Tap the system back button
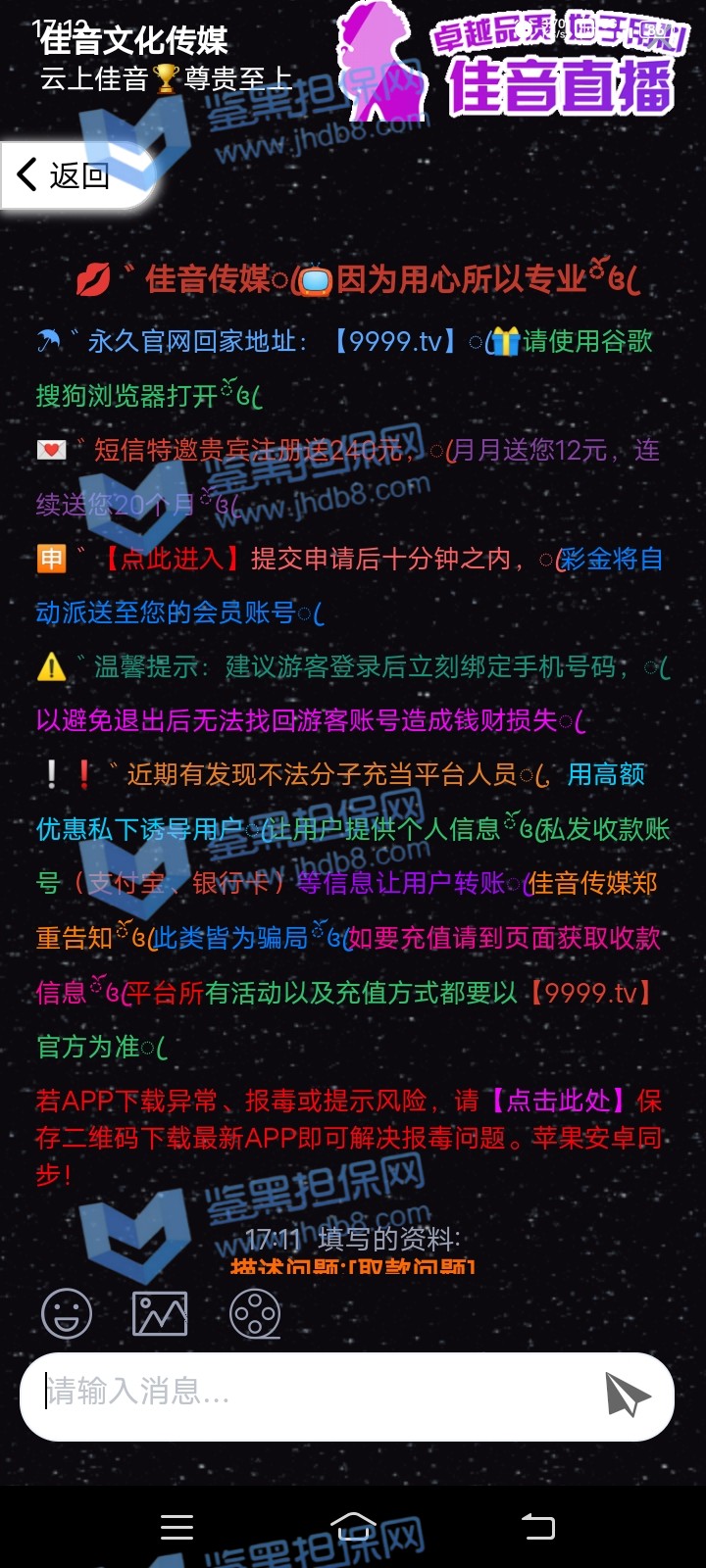Viewport: 706px width, 1568px height. 537,1527
